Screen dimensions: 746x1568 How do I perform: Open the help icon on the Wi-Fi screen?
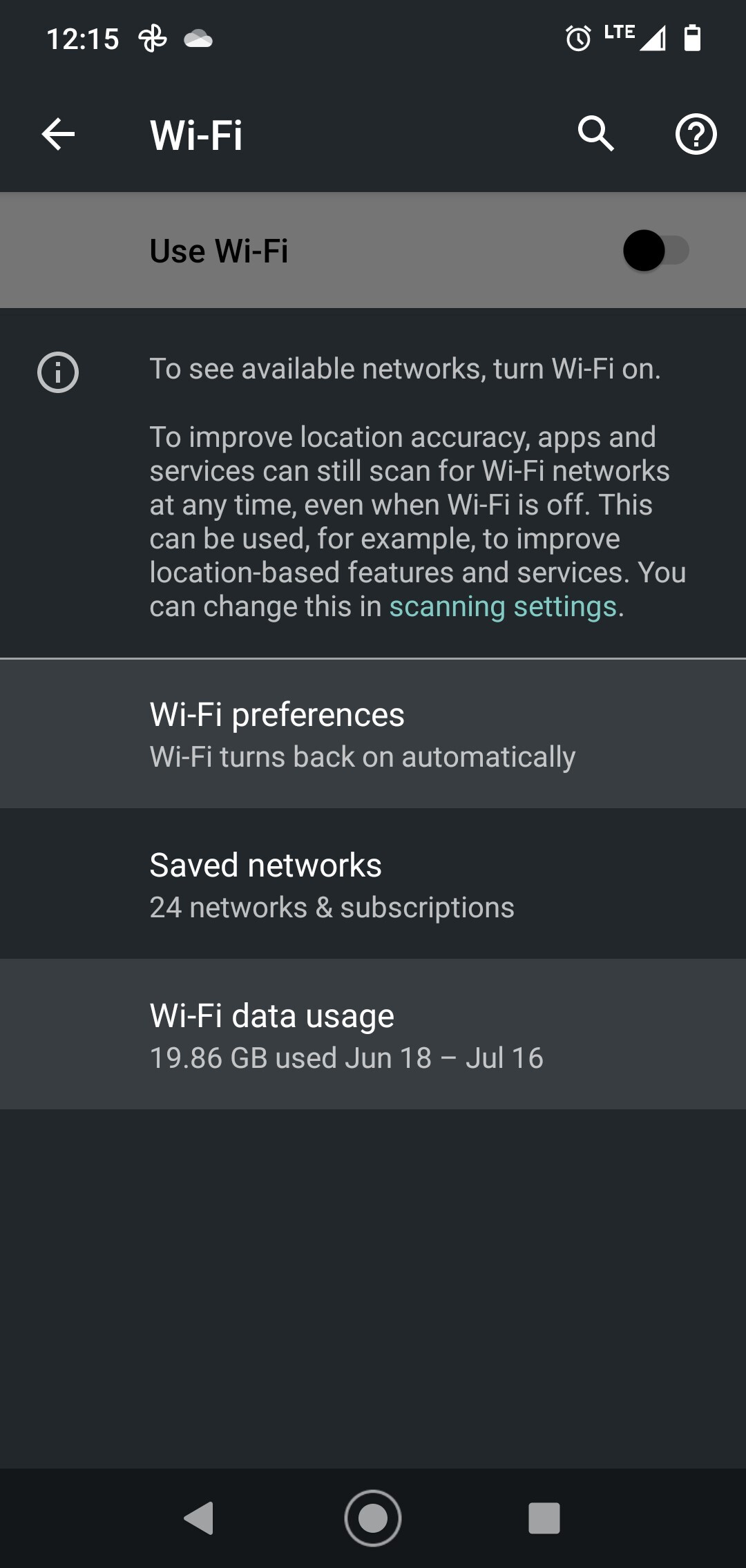[695, 134]
